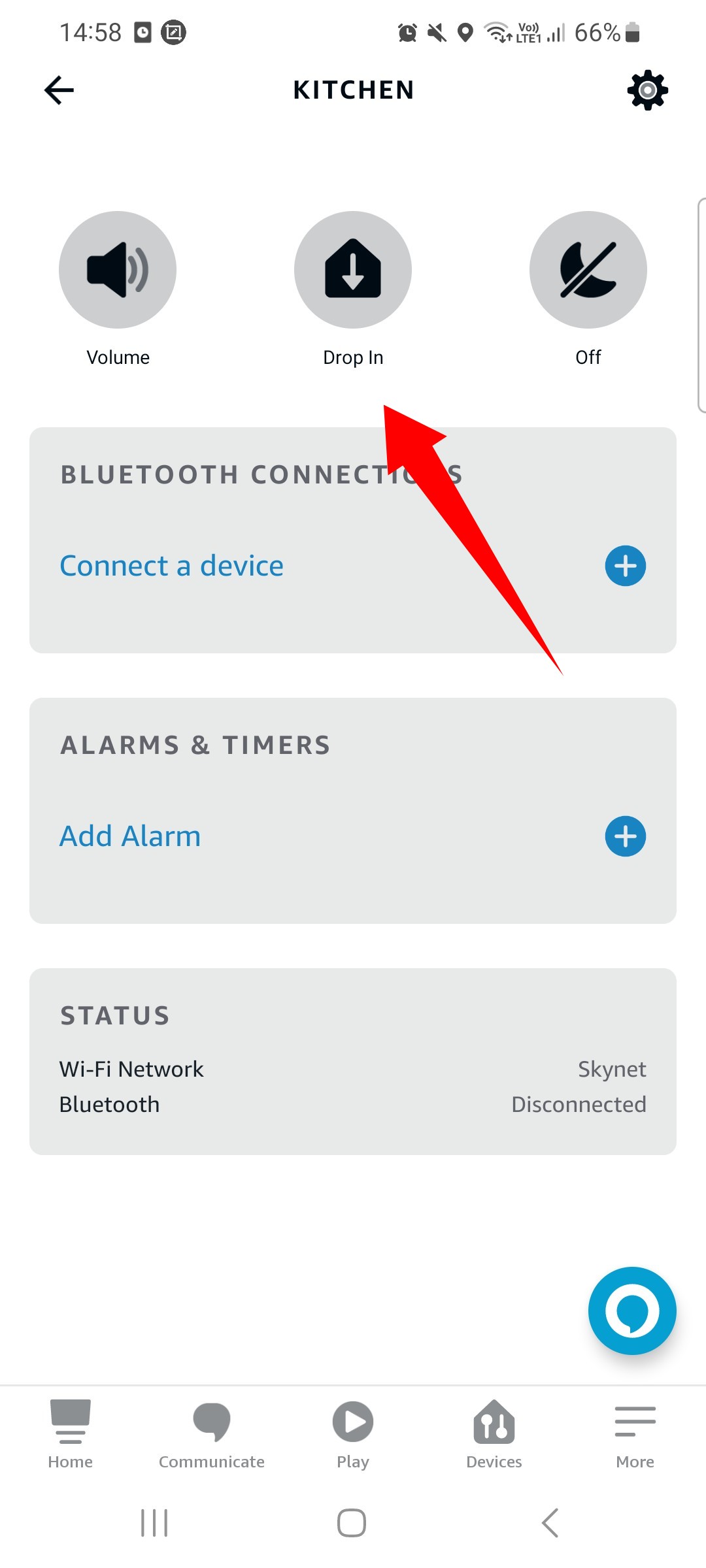Open the More tab

coord(635,1434)
